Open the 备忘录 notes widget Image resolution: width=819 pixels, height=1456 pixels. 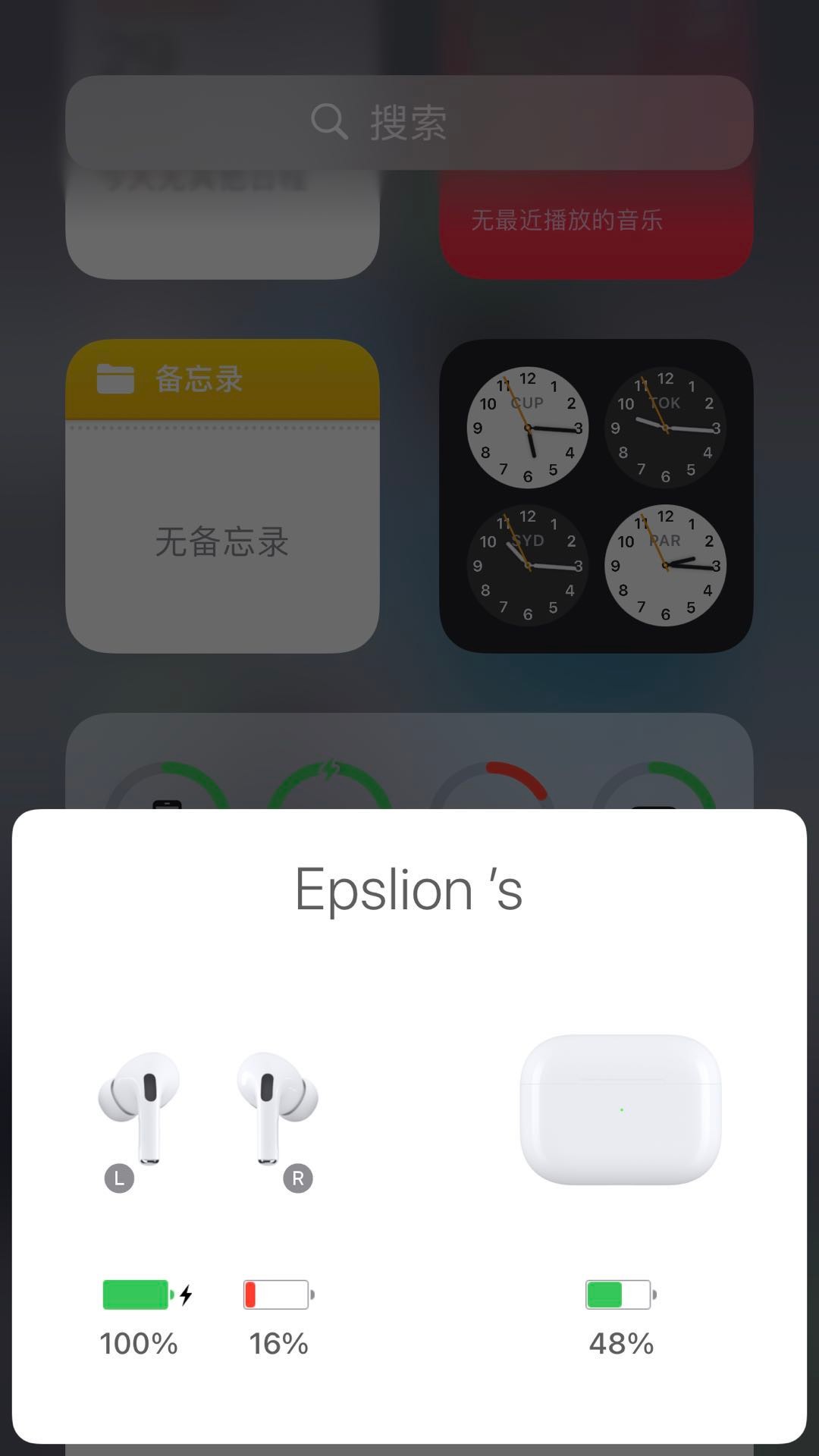click(222, 496)
